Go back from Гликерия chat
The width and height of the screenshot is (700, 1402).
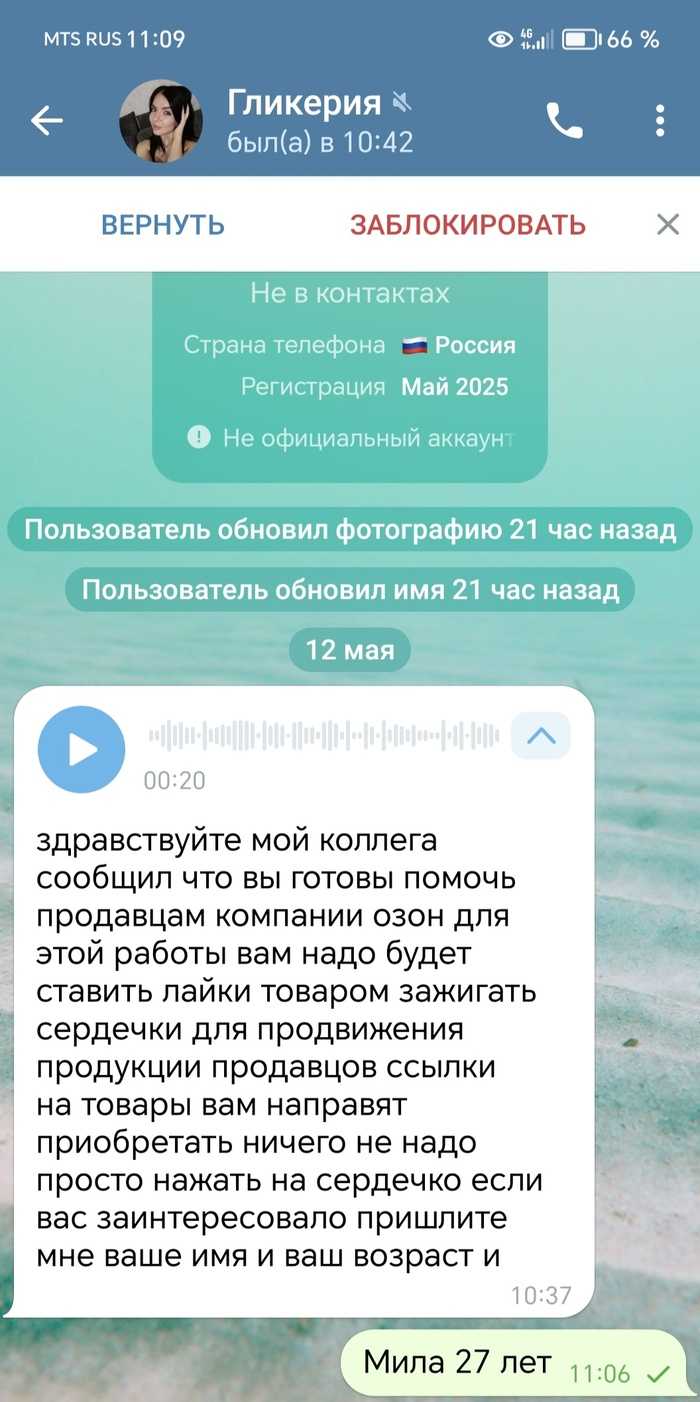click(x=46, y=121)
